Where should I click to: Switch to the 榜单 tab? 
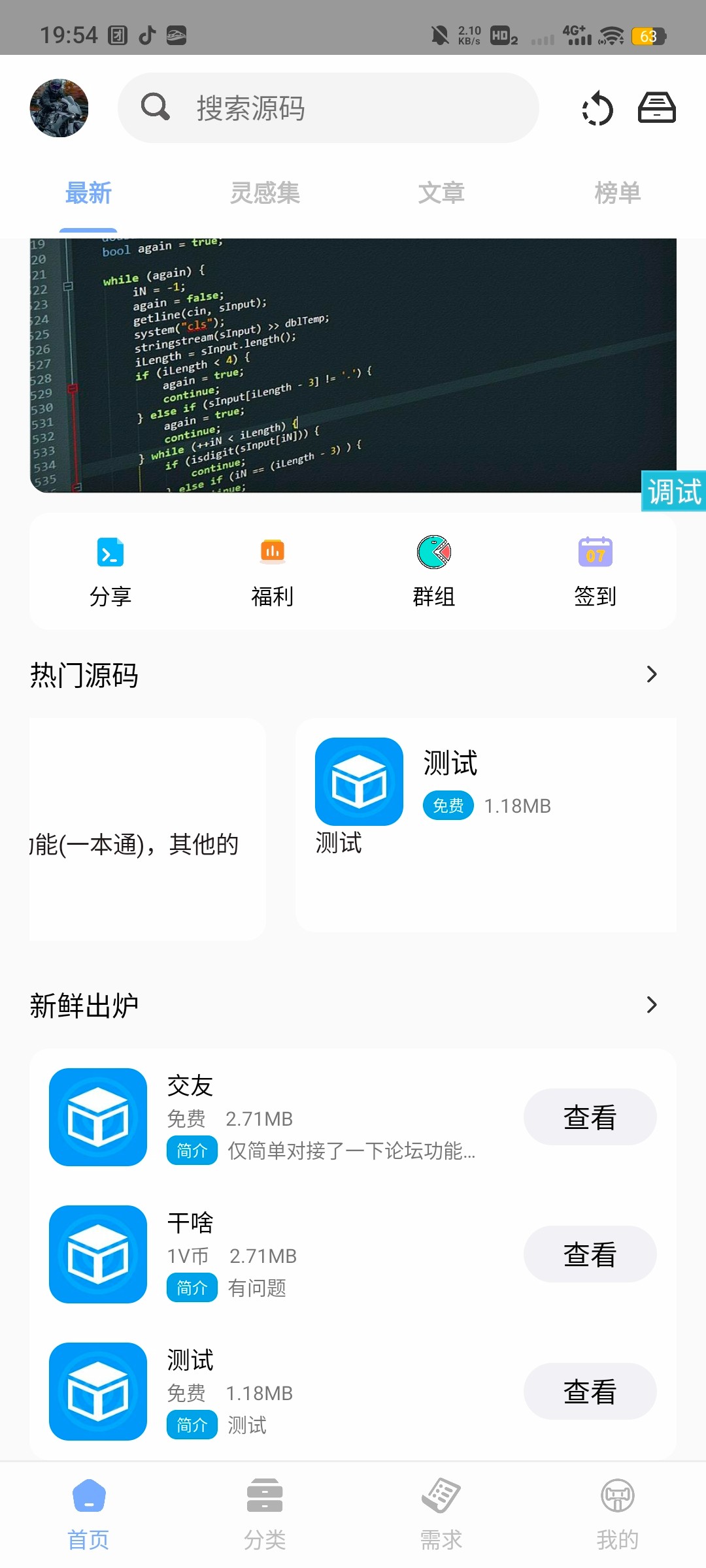[x=616, y=193]
